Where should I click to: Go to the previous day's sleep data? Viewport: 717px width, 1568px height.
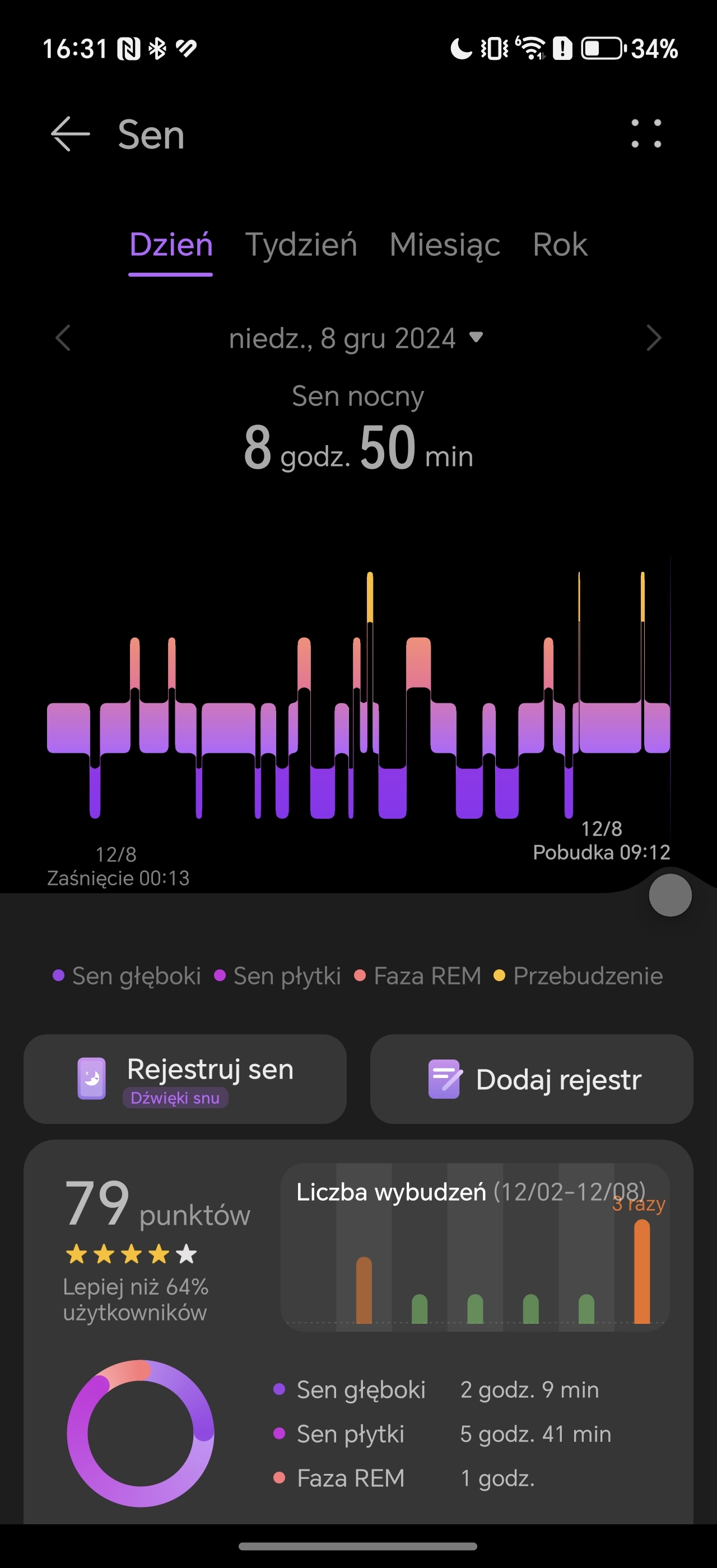point(63,338)
